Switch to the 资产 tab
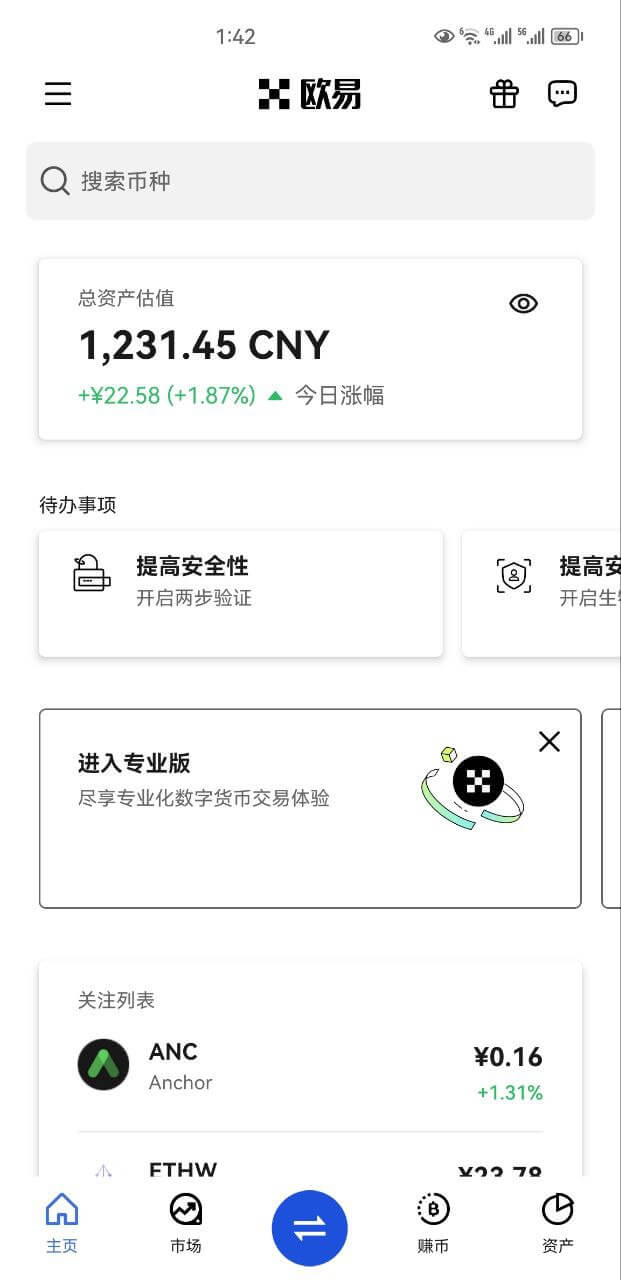This screenshot has width=621, height=1280. [557, 1223]
